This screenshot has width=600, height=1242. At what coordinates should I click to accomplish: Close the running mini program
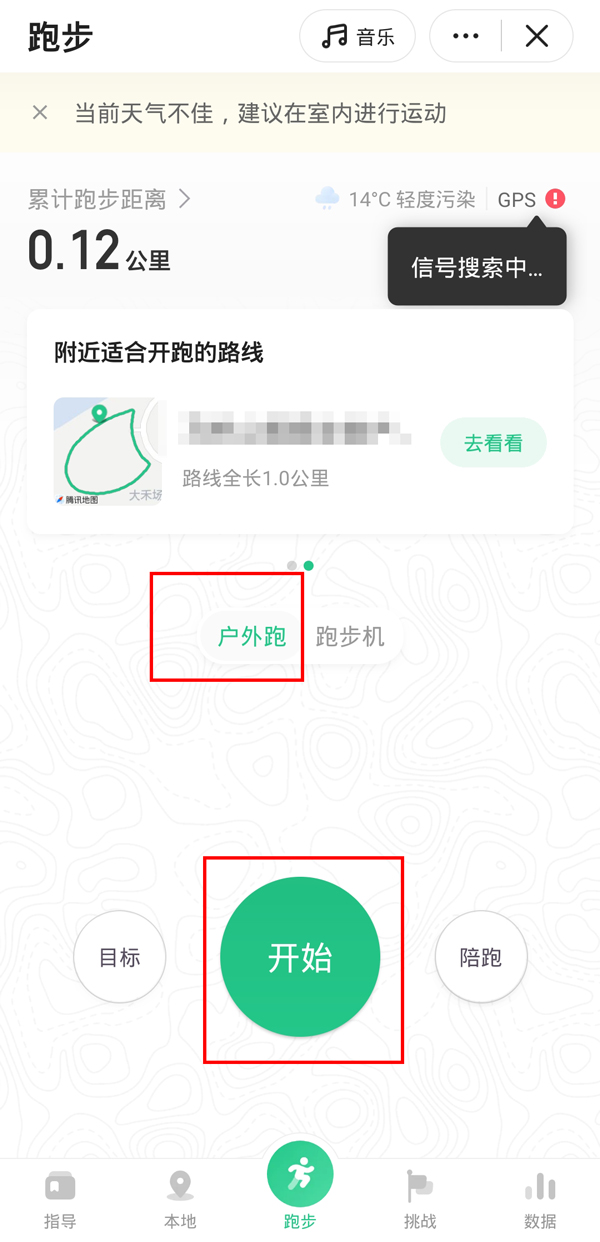point(537,37)
